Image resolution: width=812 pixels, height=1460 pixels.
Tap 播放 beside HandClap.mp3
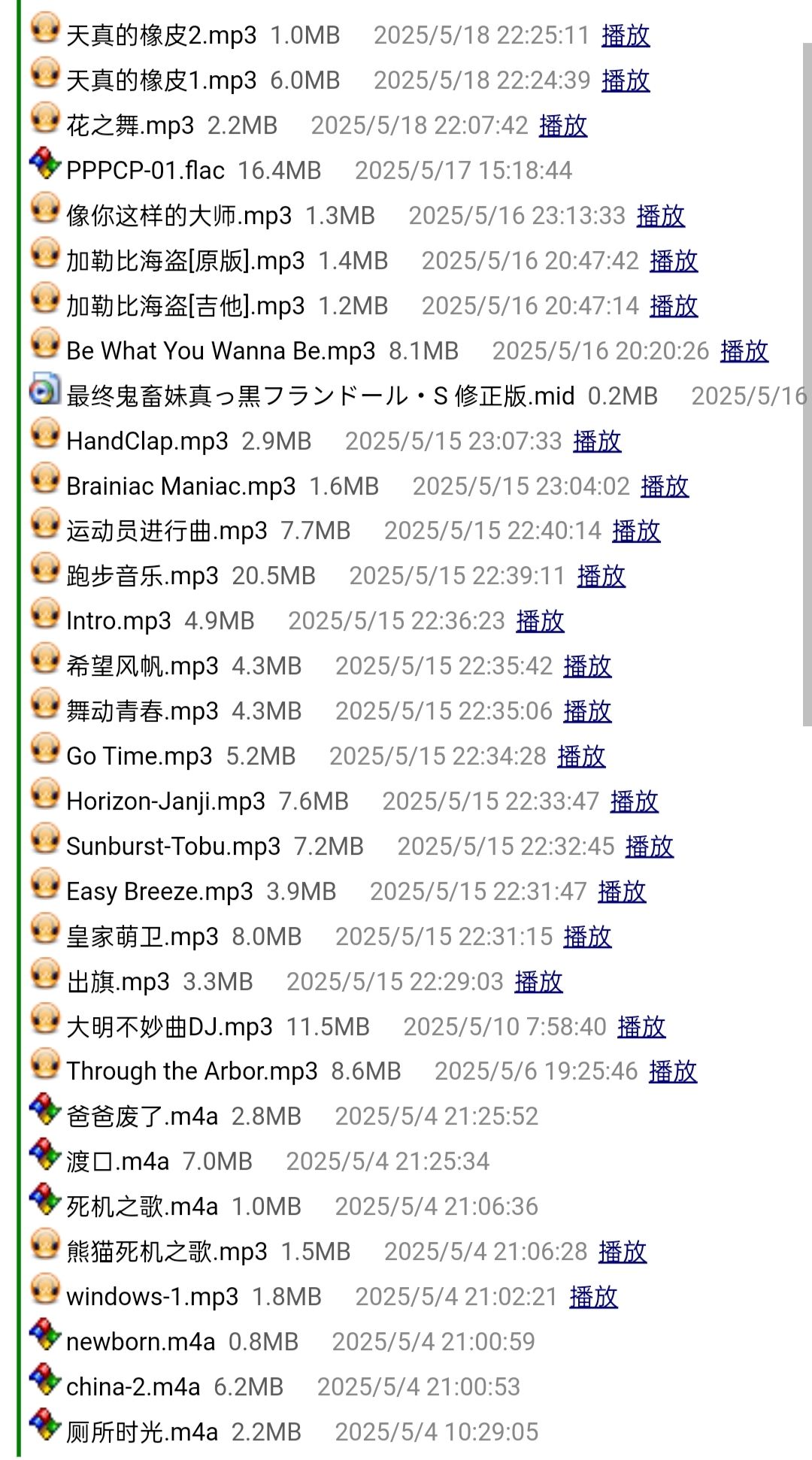coord(596,441)
